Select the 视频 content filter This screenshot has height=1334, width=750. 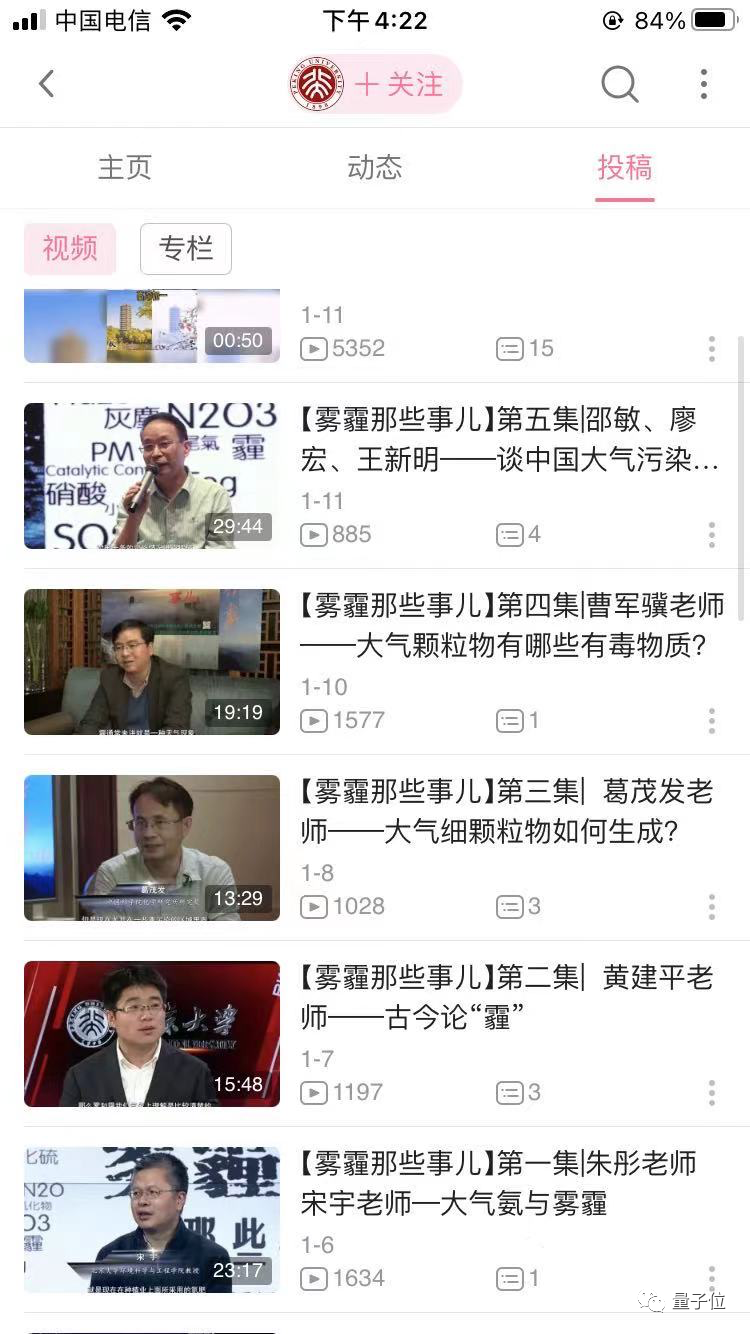tap(69, 248)
